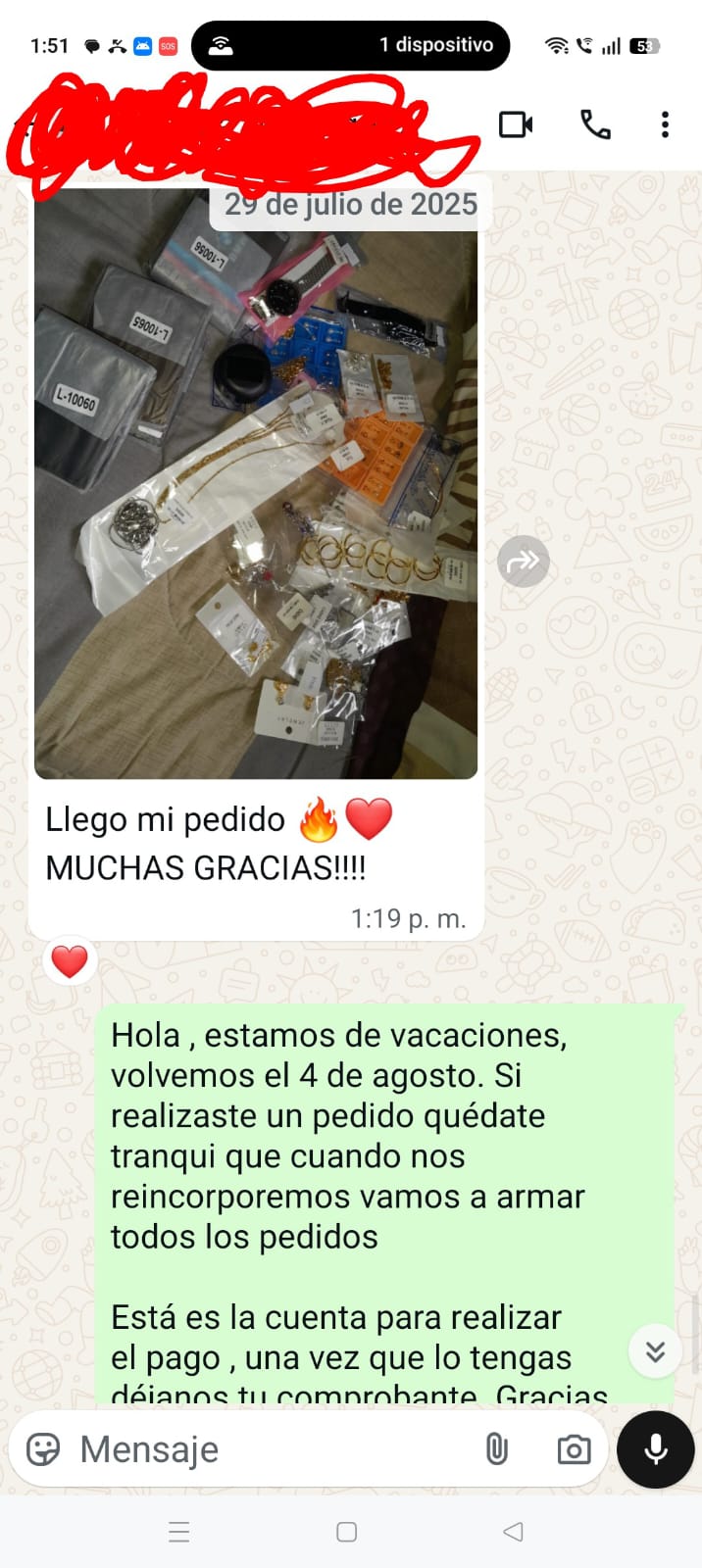Image resolution: width=702 pixels, height=1568 pixels.
Task: Jump to the latest messages
Action: 655,1352
